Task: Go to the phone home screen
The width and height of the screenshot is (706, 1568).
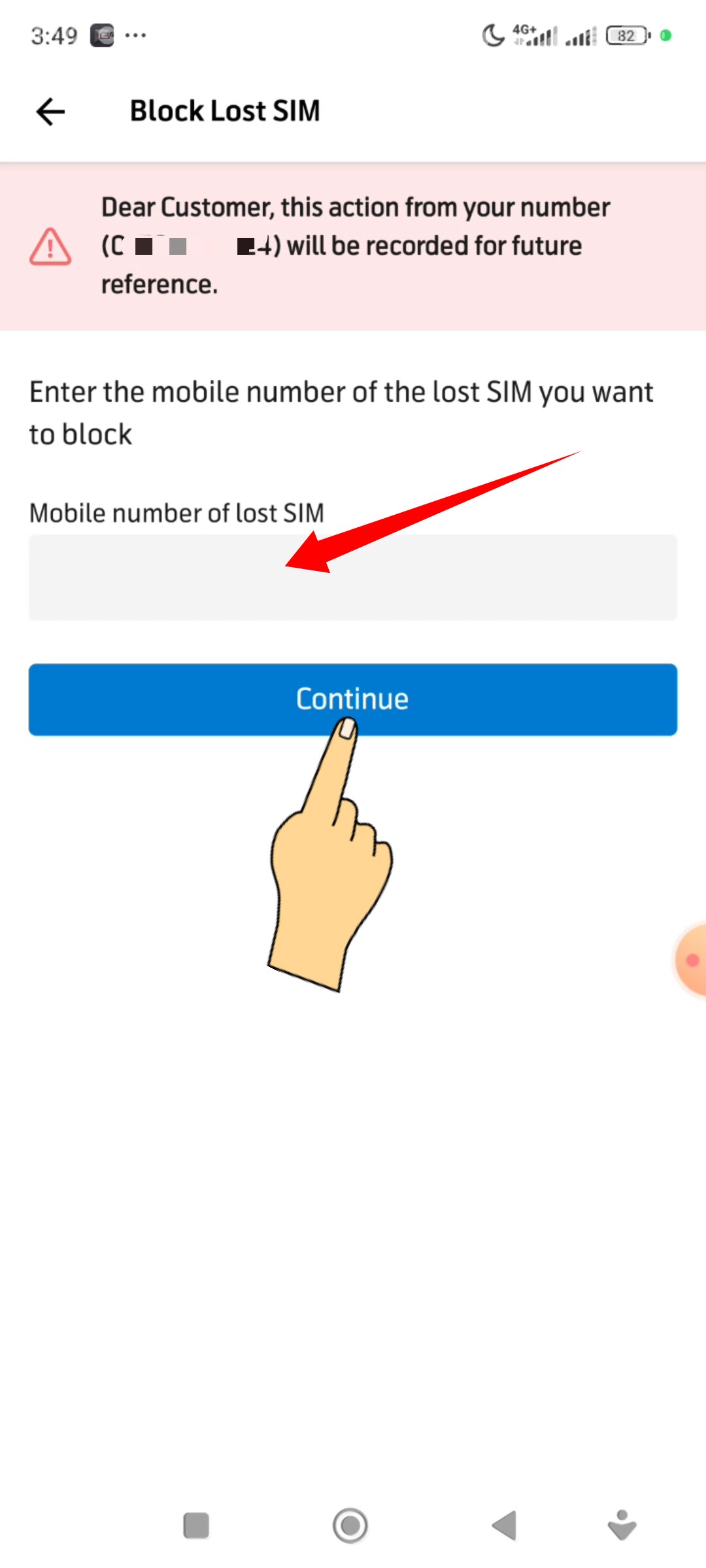Action: pyautogui.click(x=350, y=1526)
